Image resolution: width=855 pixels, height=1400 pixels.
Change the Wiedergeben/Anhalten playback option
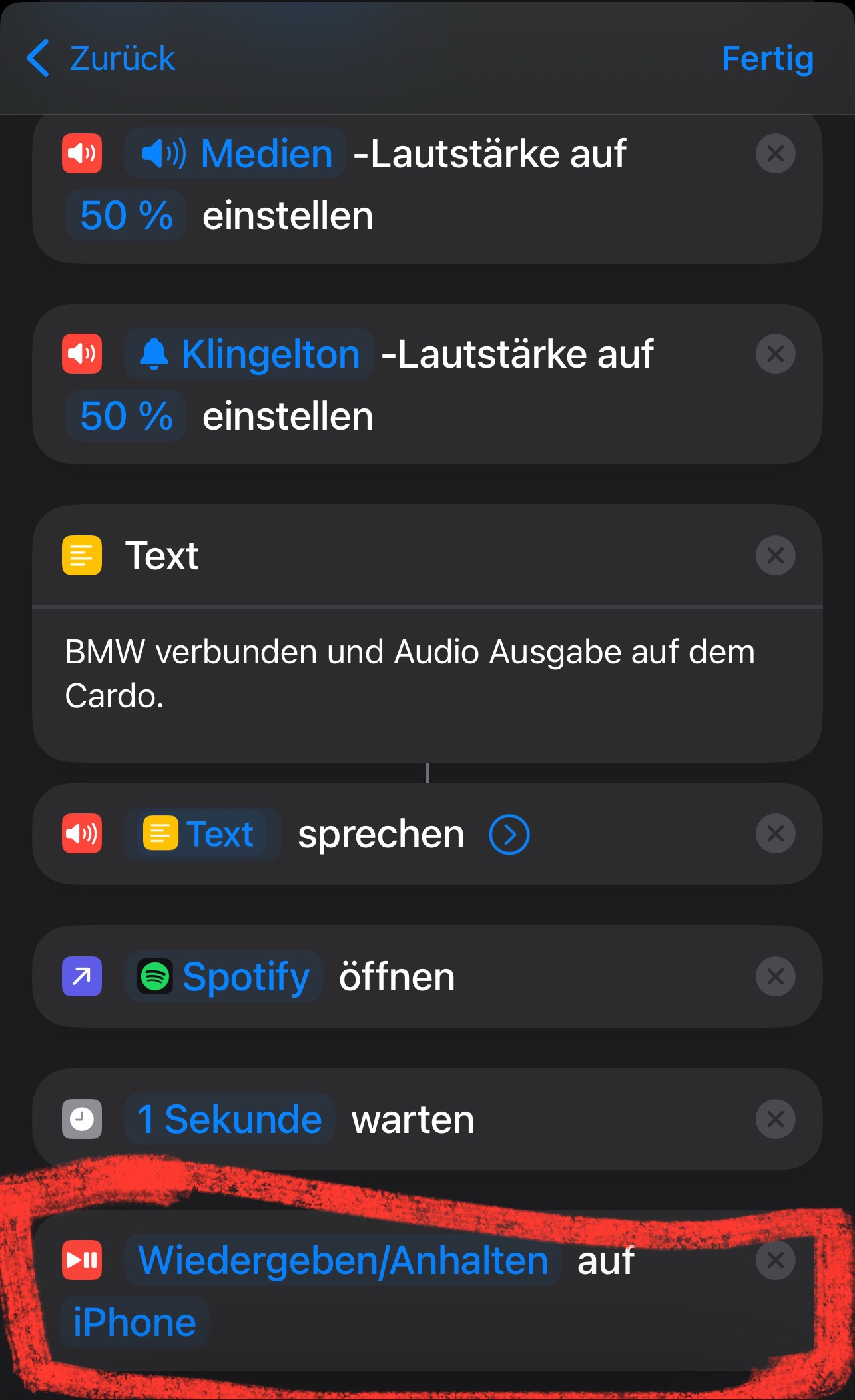pyautogui.click(x=343, y=1260)
